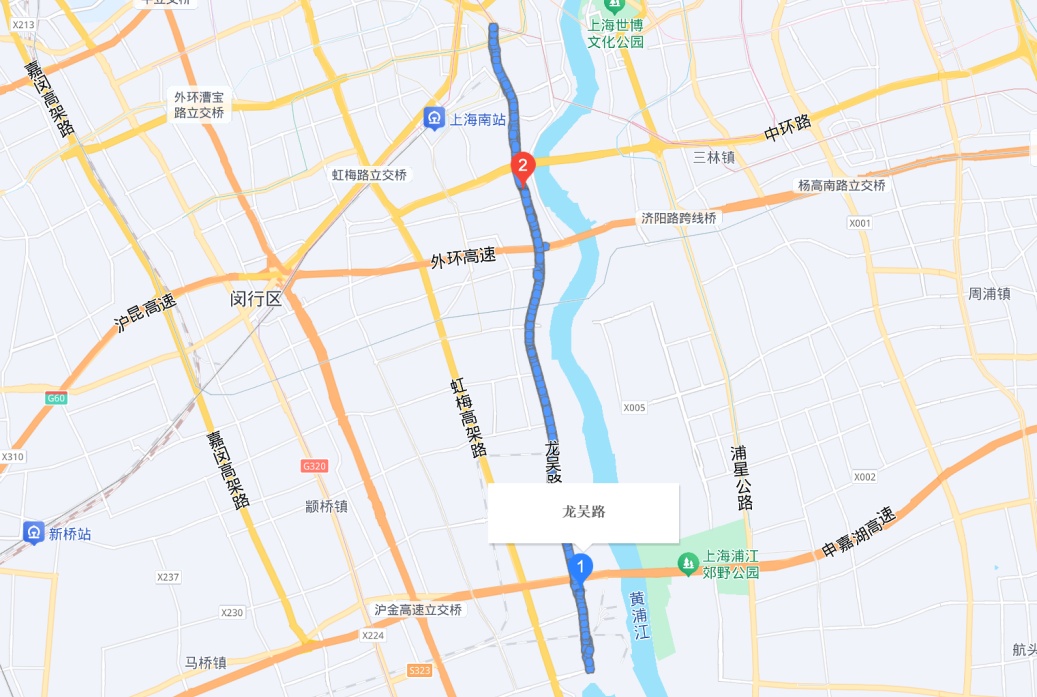Open the 上海浦江郊野公园 park point
Image resolution: width=1037 pixels, height=697 pixels.
coord(688,564)
